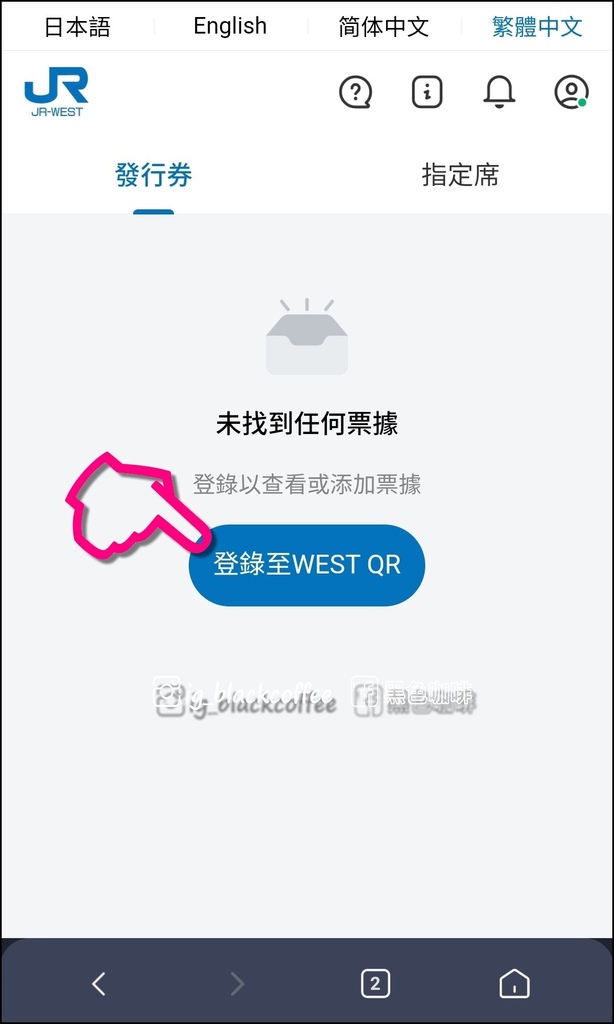Switch language to English

(x=230, y=26)
